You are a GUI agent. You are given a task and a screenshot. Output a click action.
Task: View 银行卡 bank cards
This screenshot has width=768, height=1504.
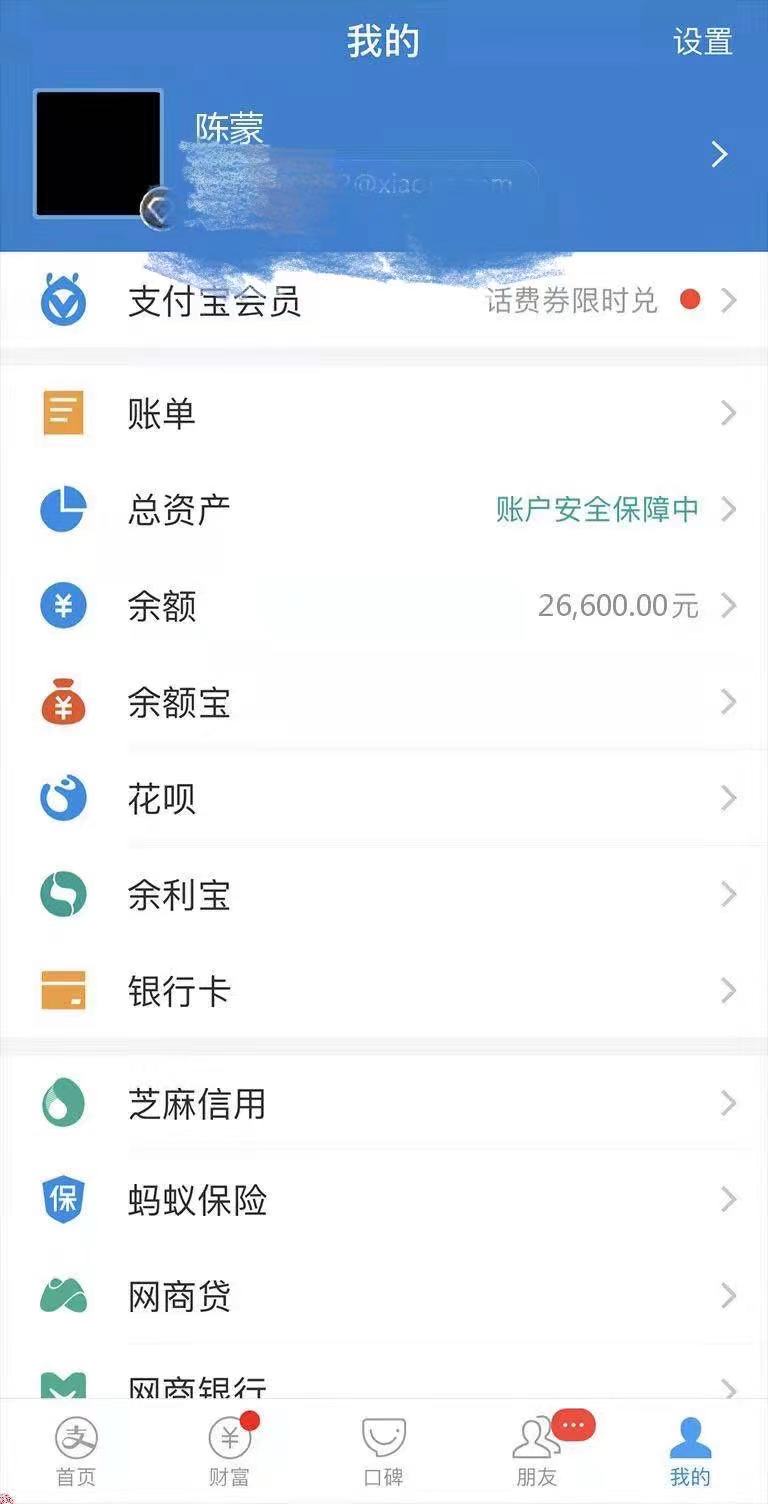pyautogui.click(x=384, y=990)
